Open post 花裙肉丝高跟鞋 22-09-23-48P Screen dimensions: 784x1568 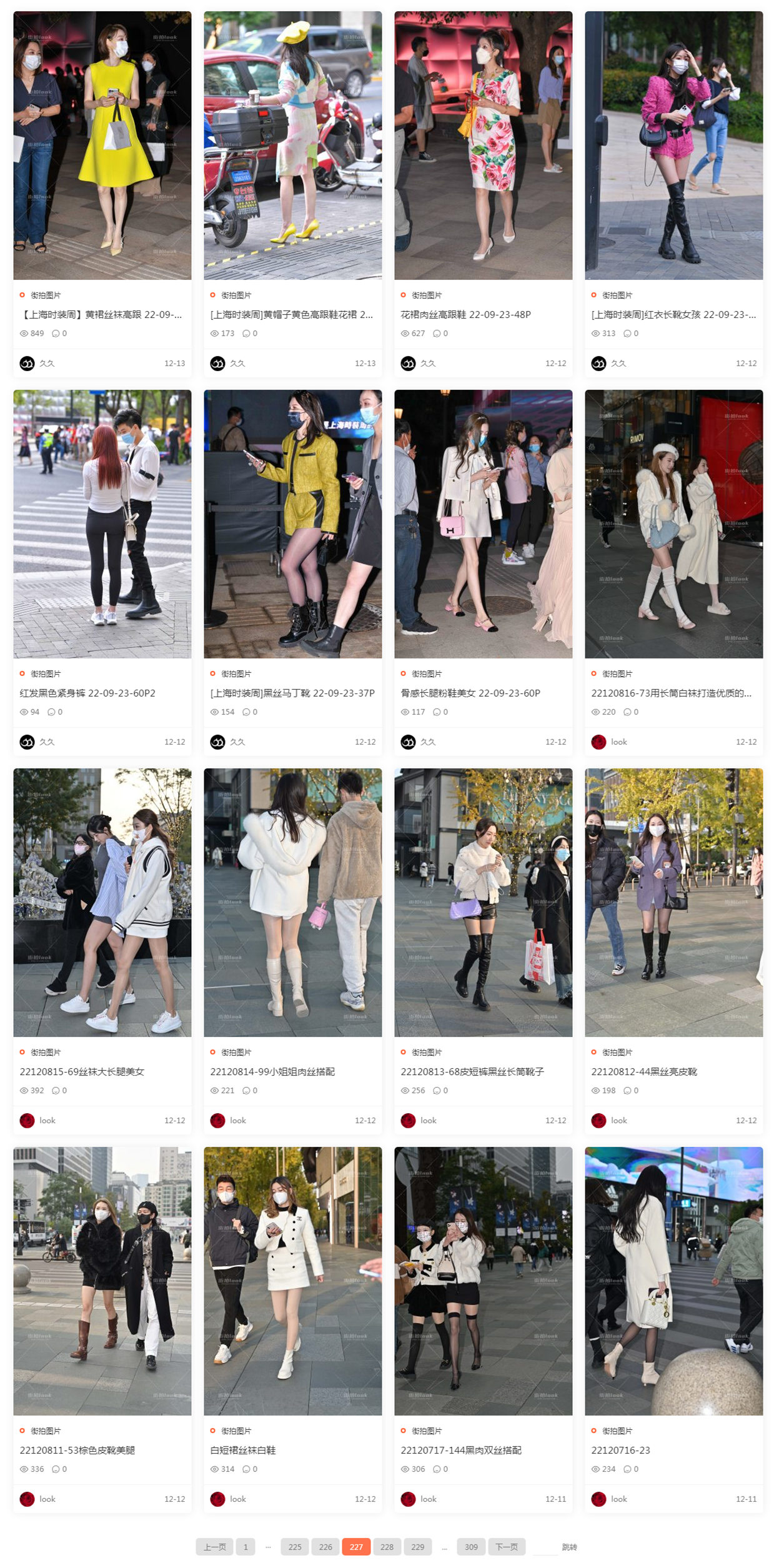[465, 314]
